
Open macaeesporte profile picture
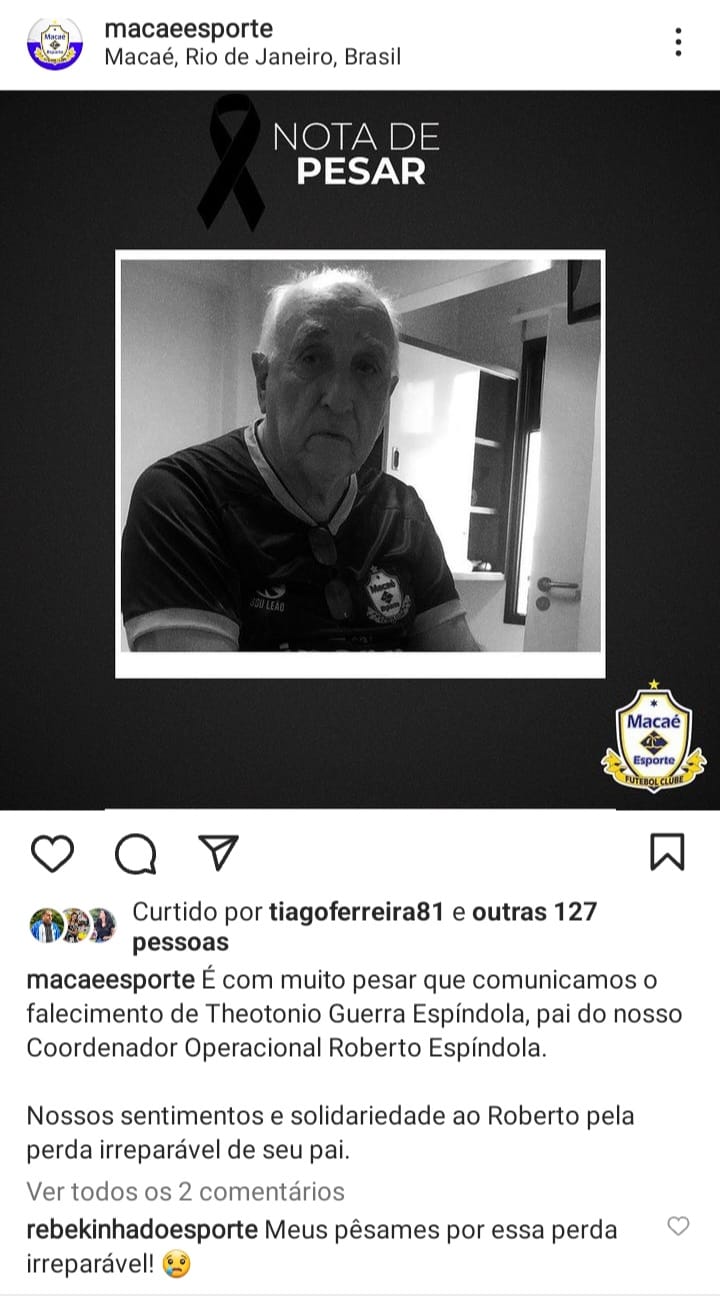55,44
